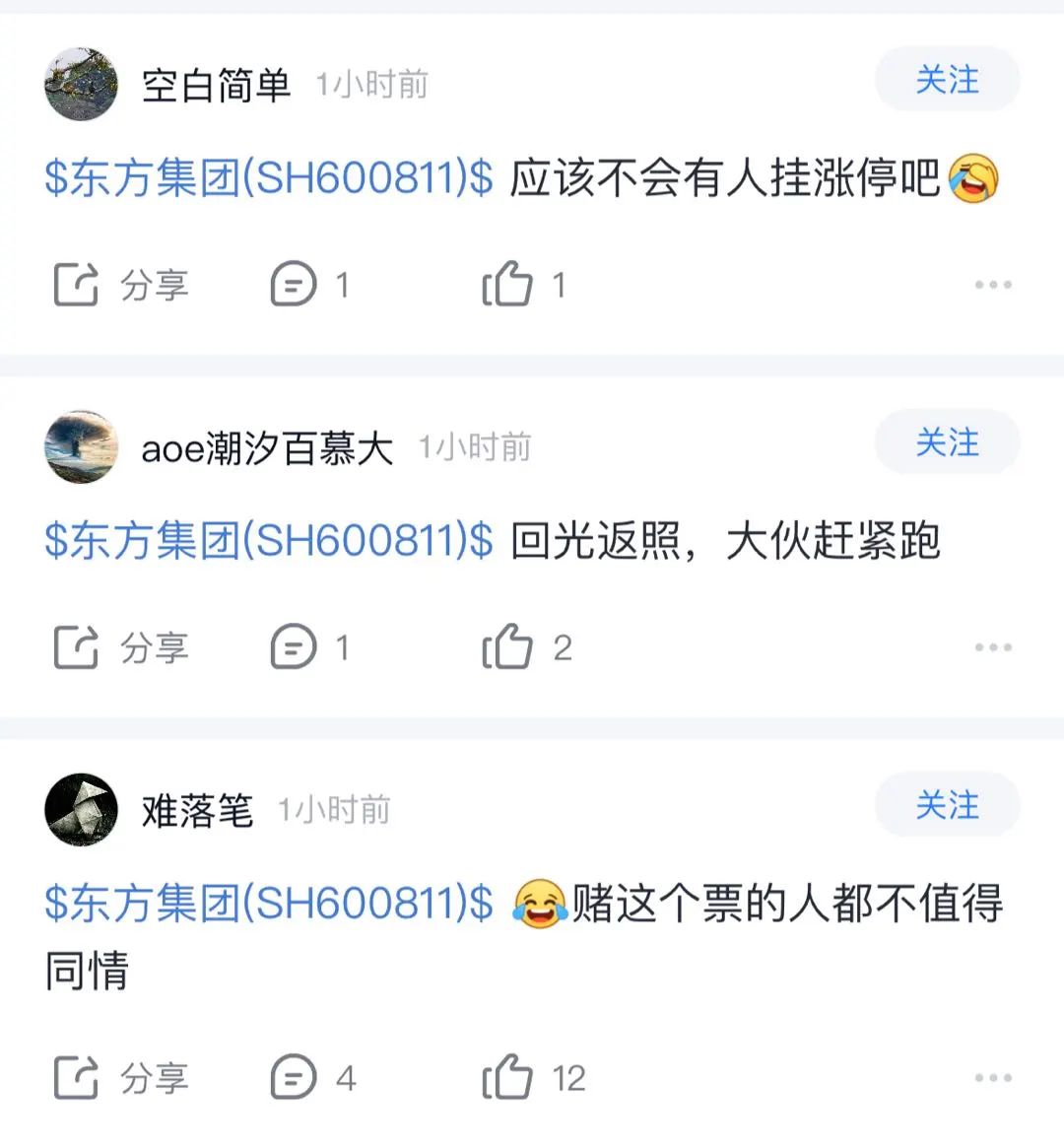Open more options on 空白简单's post

click(992, 286)
